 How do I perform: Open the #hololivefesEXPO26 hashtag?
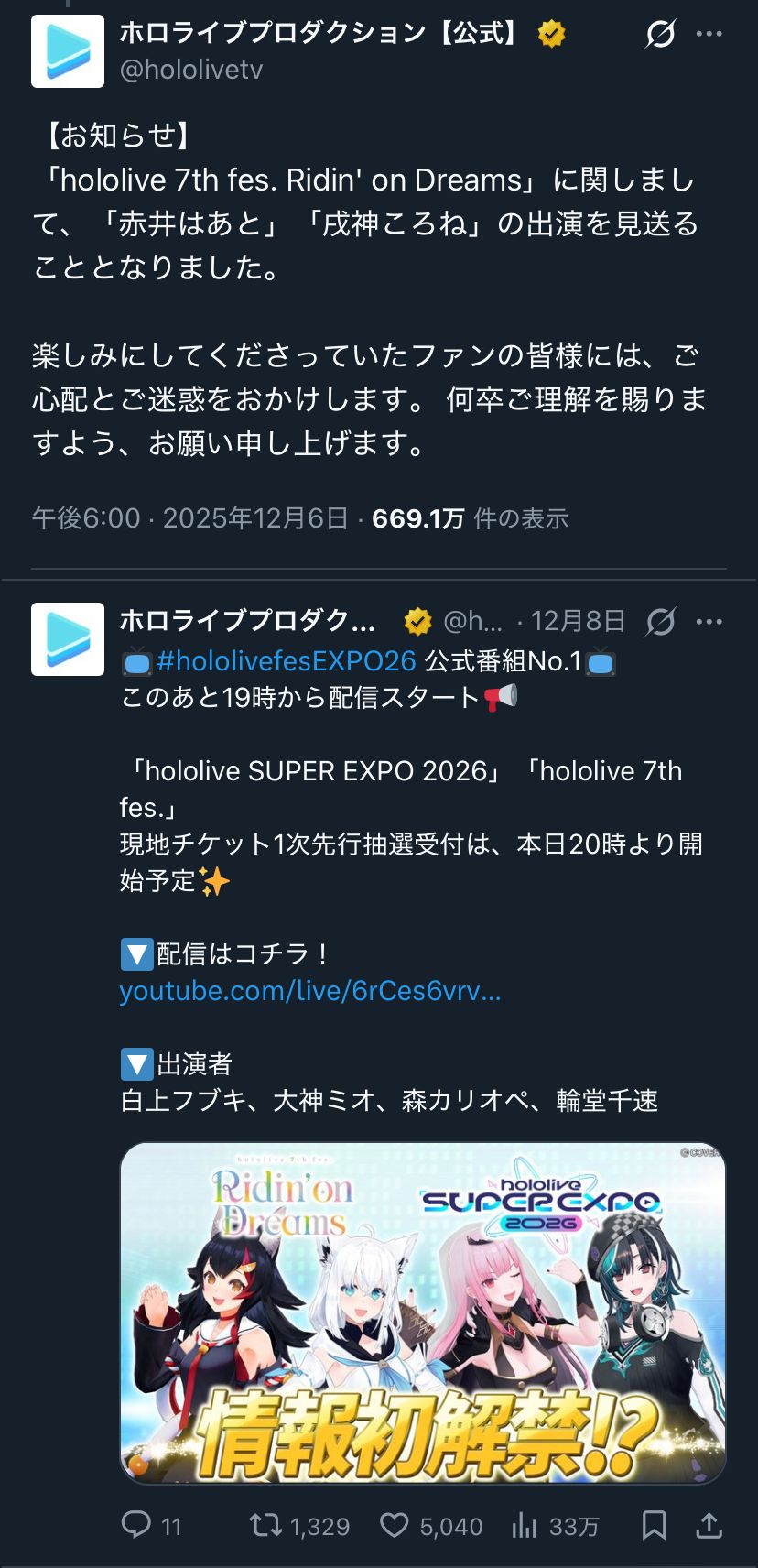tap(287, 660)
